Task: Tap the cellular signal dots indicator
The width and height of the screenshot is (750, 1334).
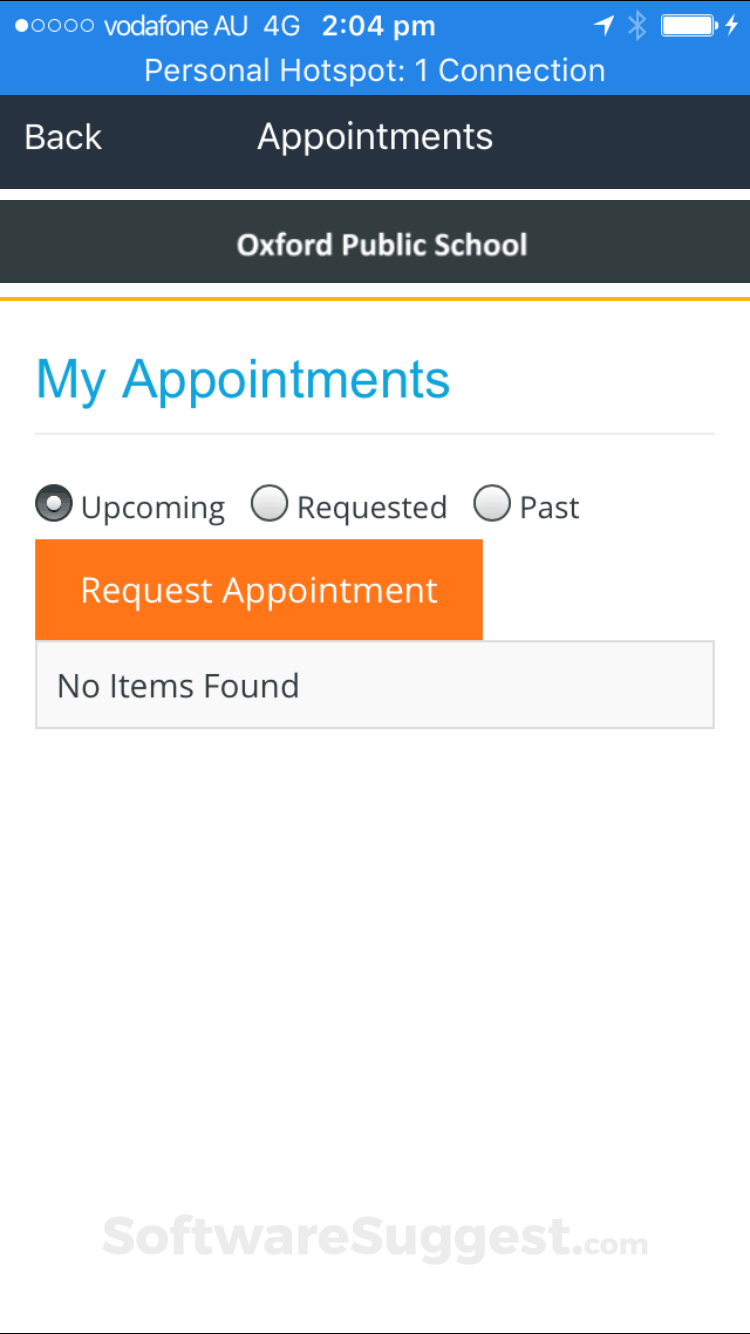Action: coord(55,26)
